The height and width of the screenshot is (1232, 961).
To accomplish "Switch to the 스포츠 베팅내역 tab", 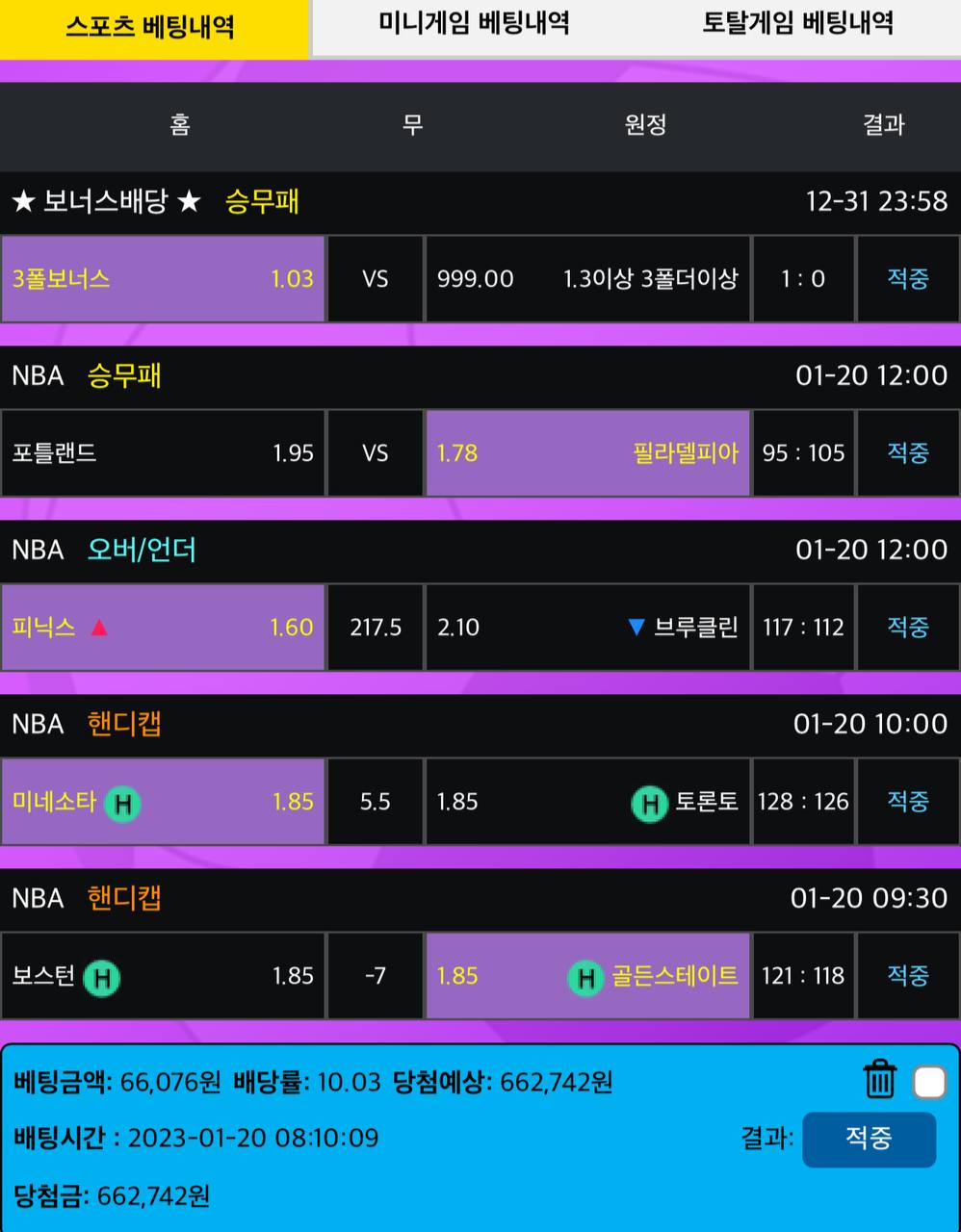I will point(151,27).
